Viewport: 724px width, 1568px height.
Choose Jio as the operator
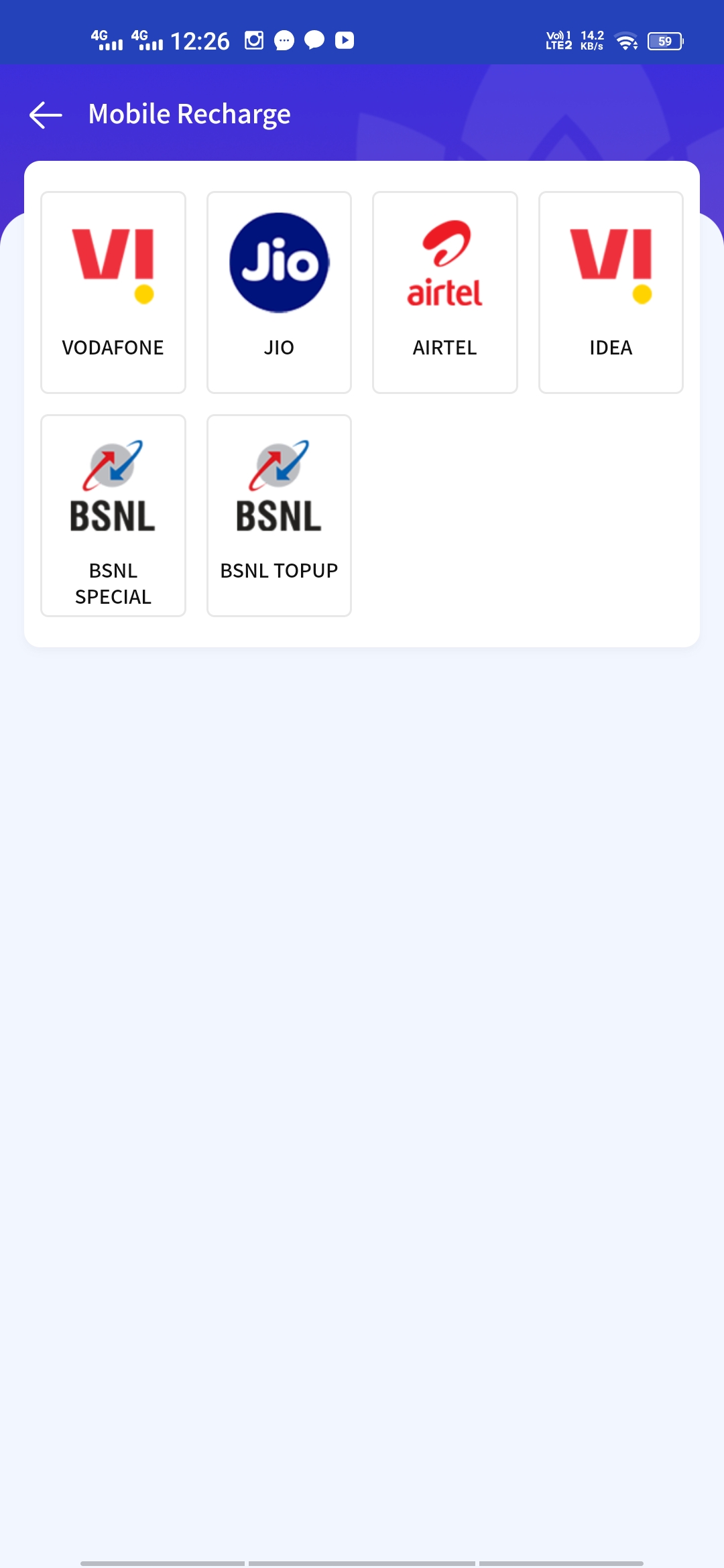[279, 292]
